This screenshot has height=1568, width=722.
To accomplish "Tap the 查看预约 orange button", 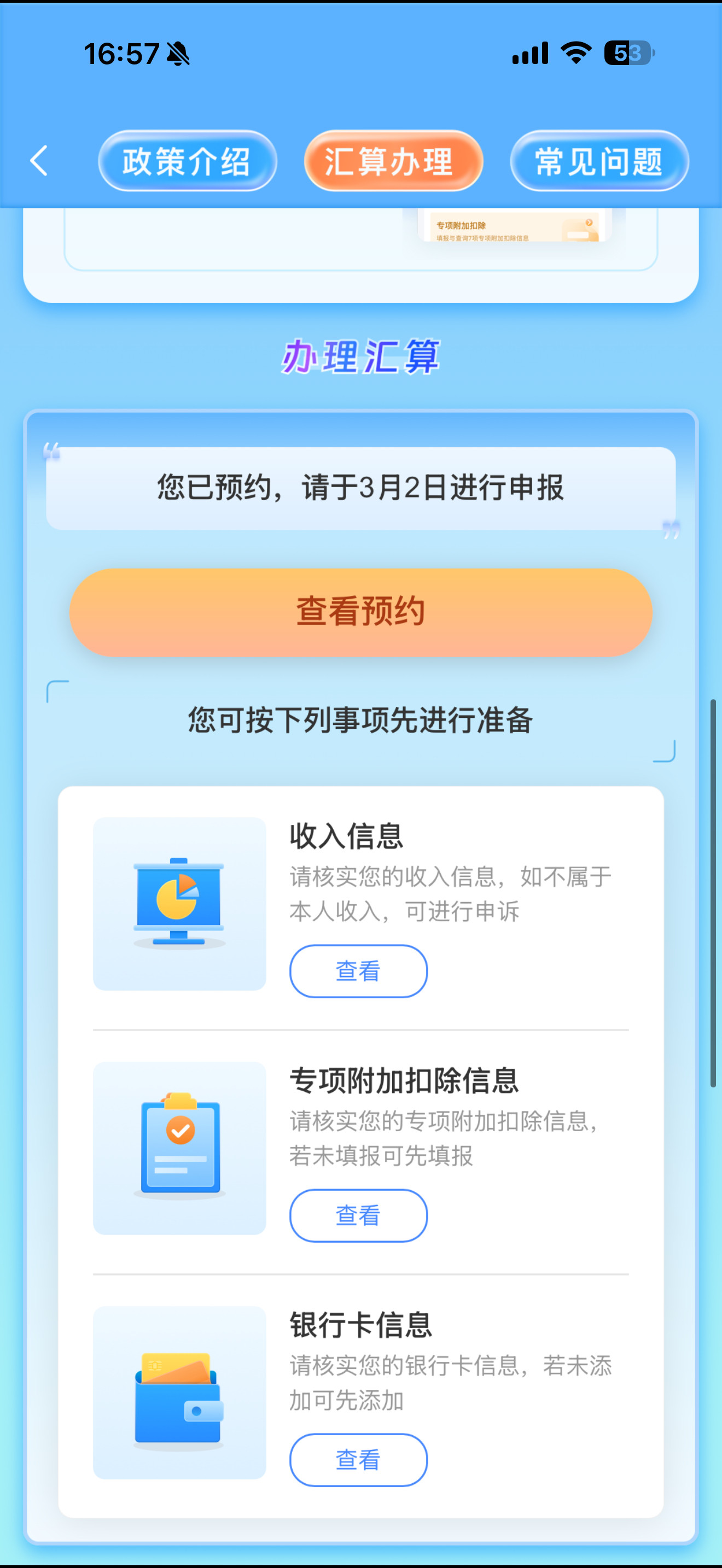I will click(361, 612).
